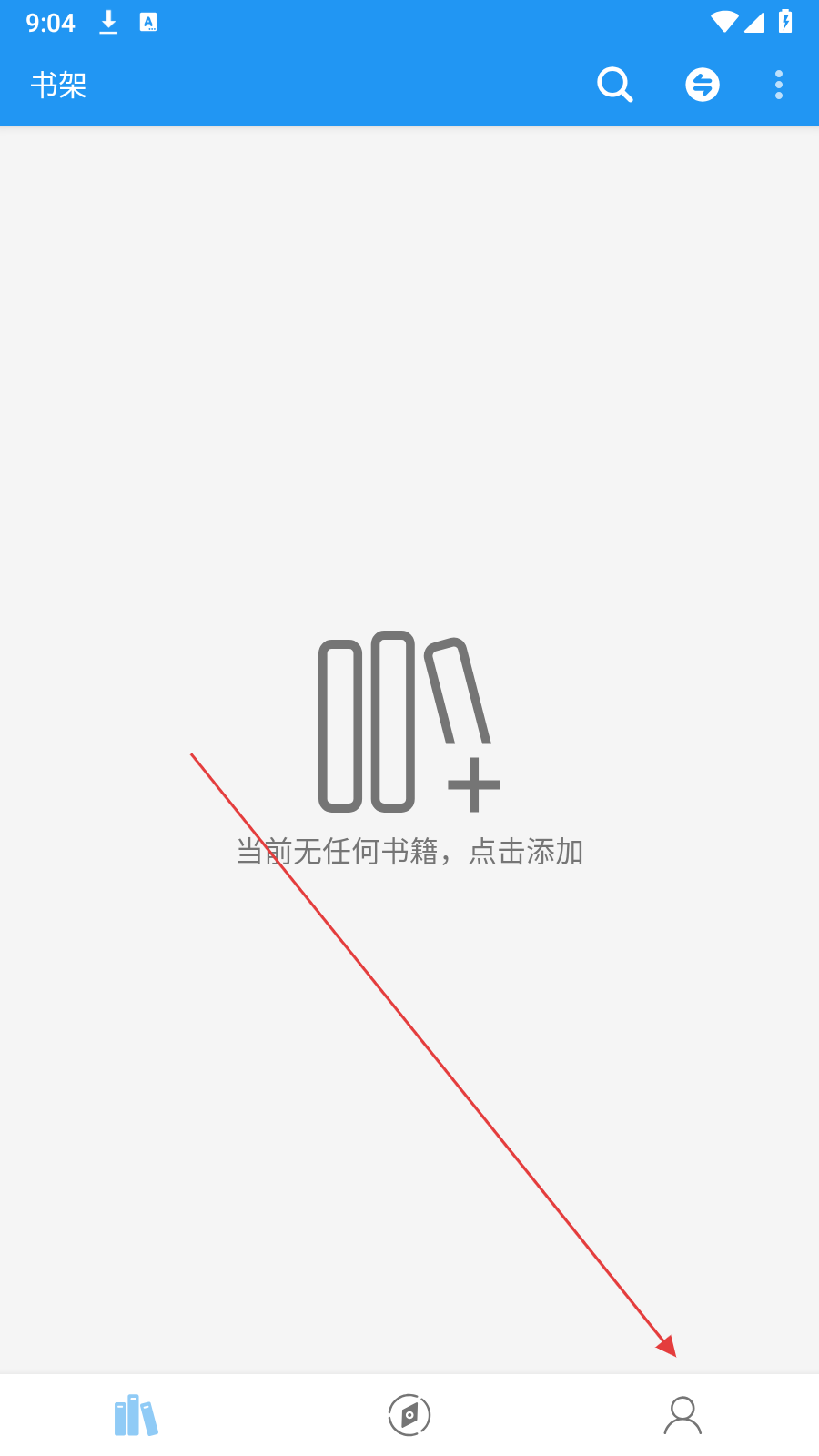Switch to the bookshelf tab
This screenshot has height=1456, width=819.
pyautogui.click(x=136, y=1415)
